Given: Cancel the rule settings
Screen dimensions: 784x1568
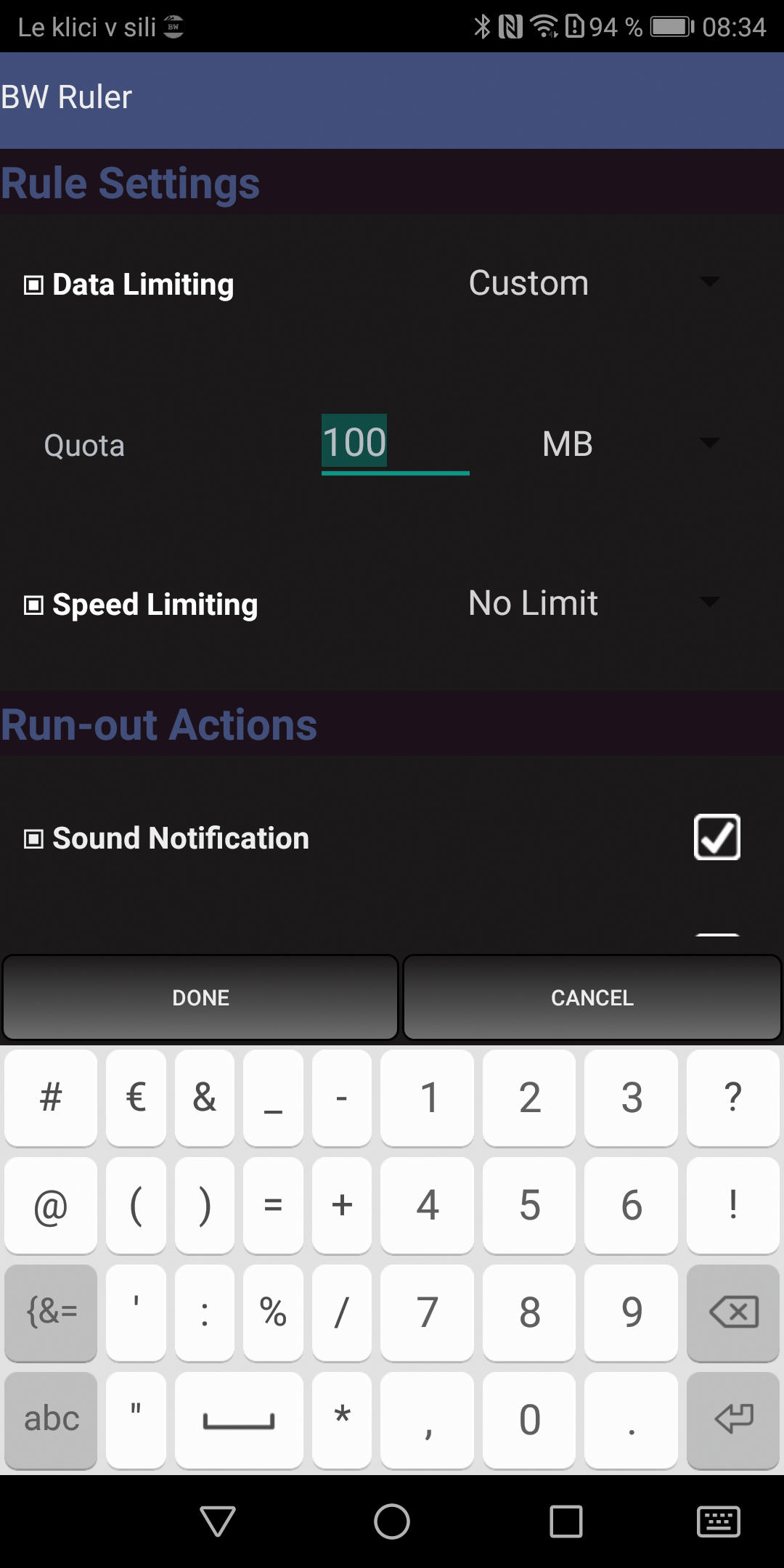Looking at the screenshot, I should (x=592, y=997).
